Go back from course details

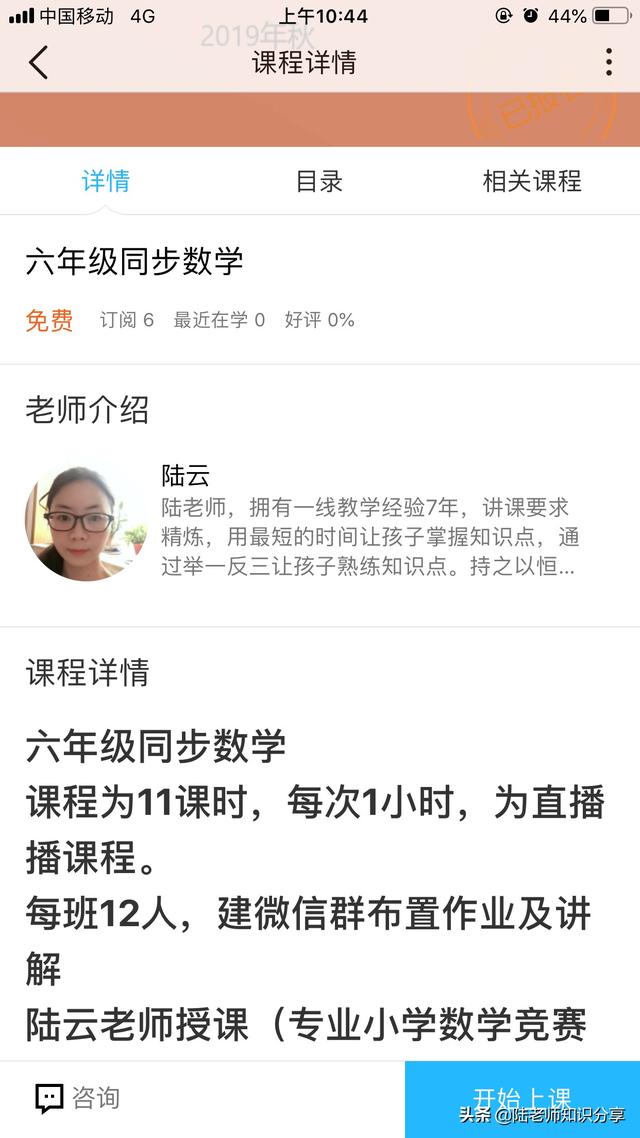(x=38, y=62)
